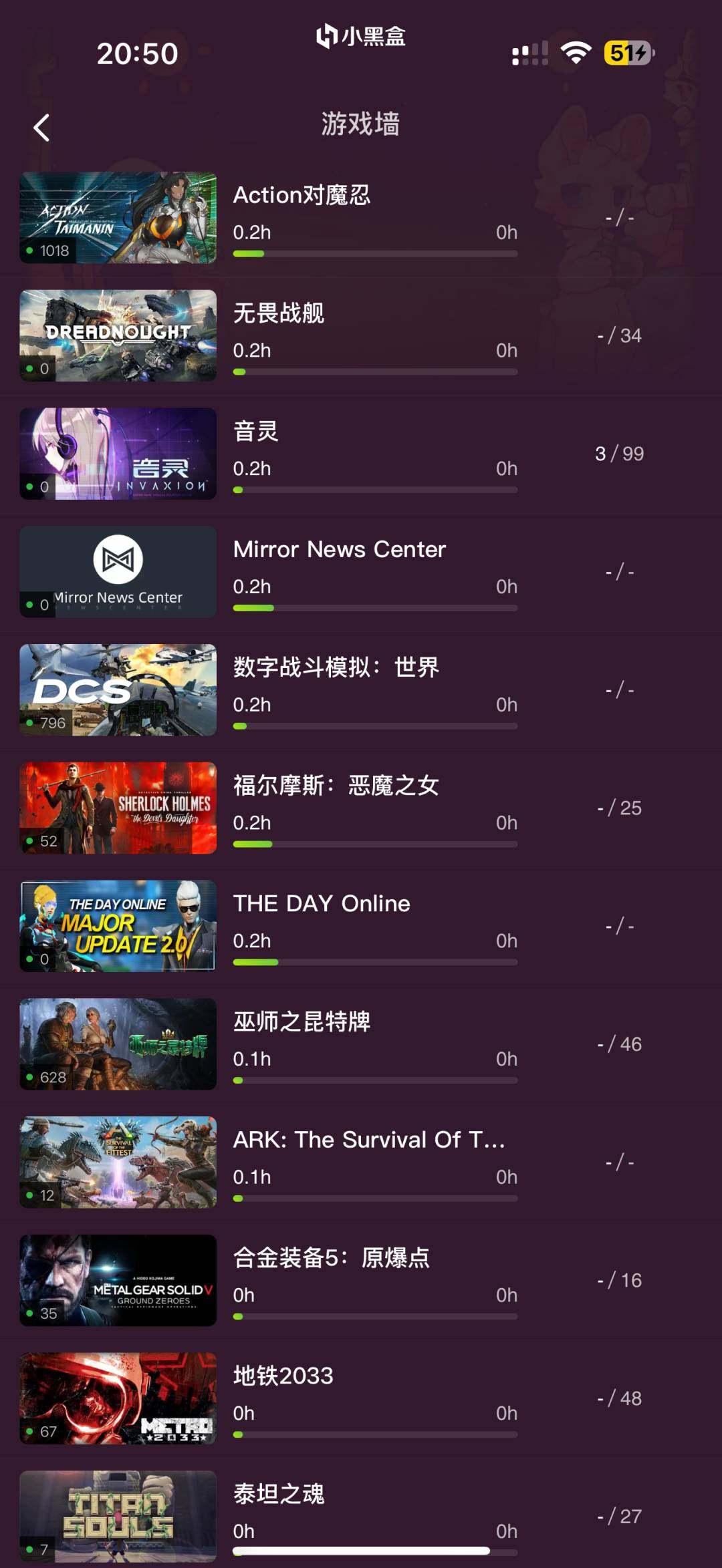Viewport: 722px width, 1568px height.
Task: Tap the 地铁2033 playtime progress bar
Action: pyautogui.click(x=374, y=1434)
